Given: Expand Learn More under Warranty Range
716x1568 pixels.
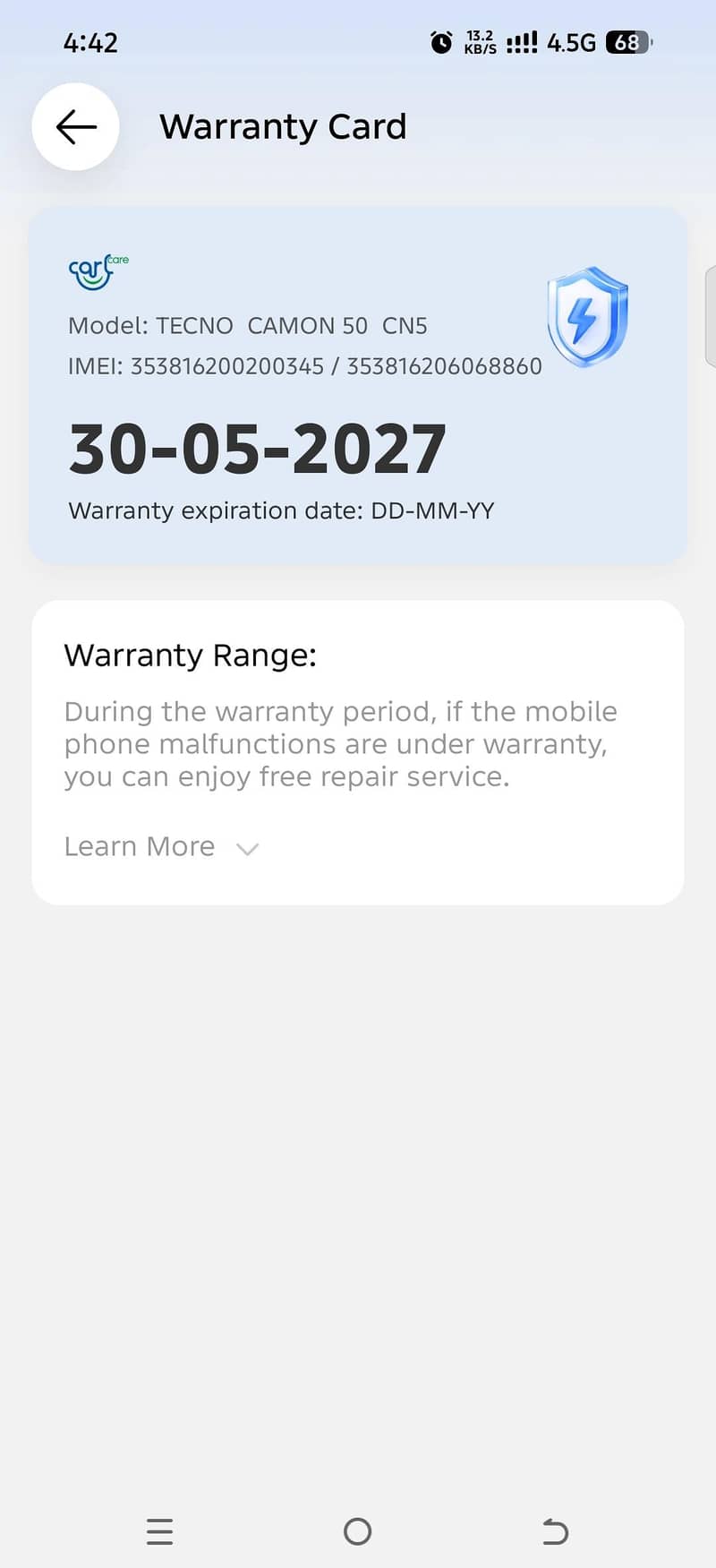Looking at the screenshot, I should click(x=162, y=847).
